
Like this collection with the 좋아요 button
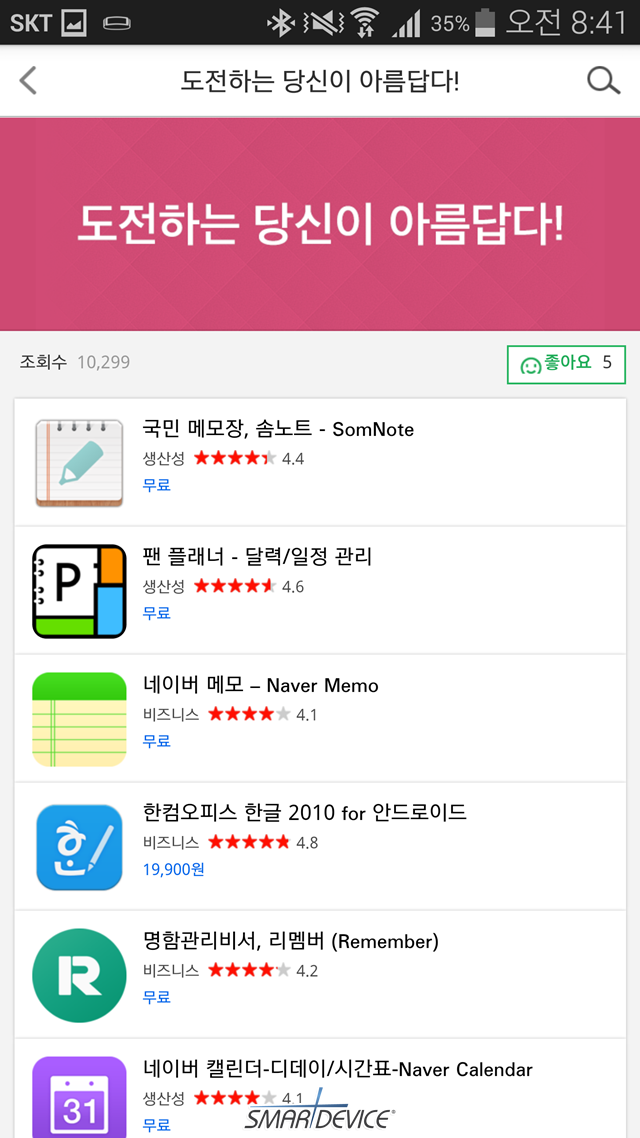click(566, 364)
